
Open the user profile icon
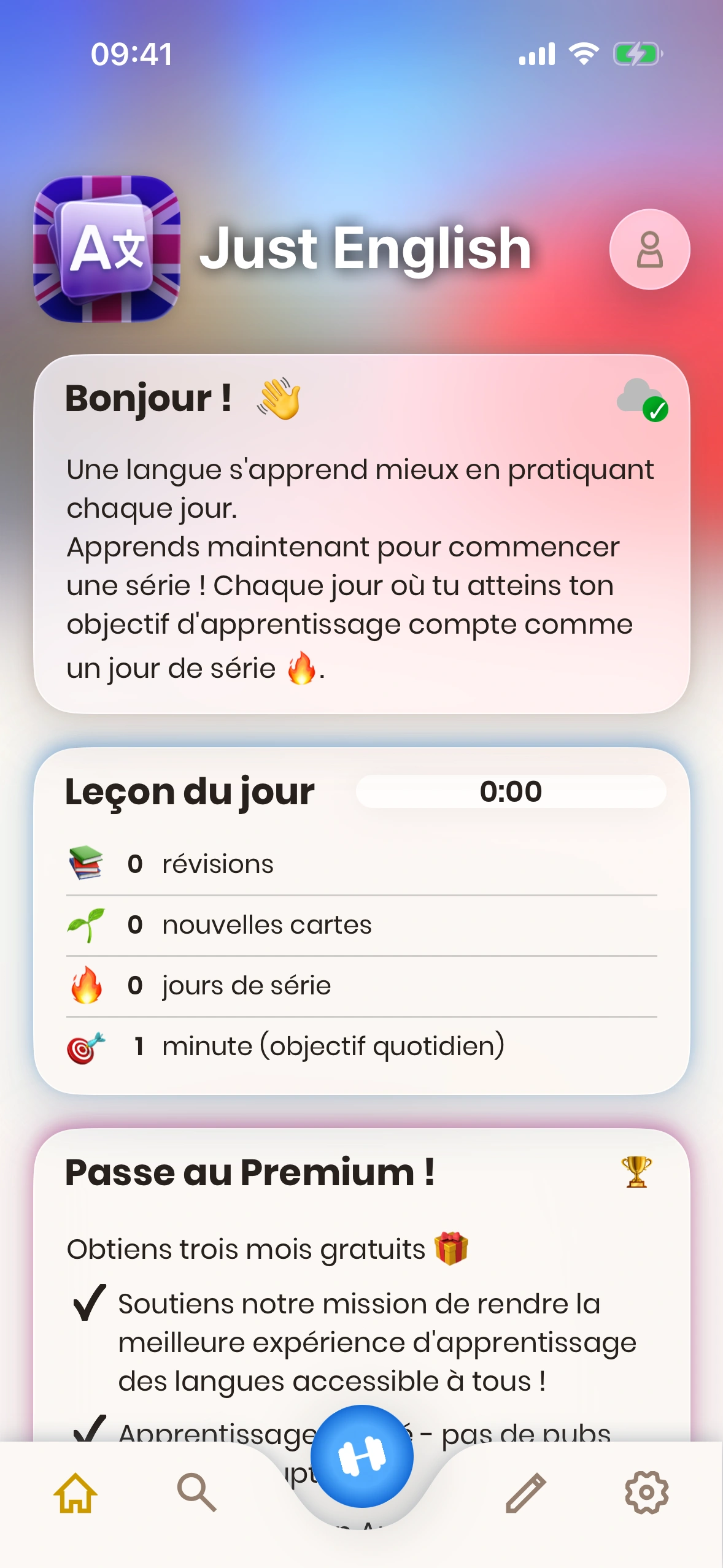click(649, 249)
